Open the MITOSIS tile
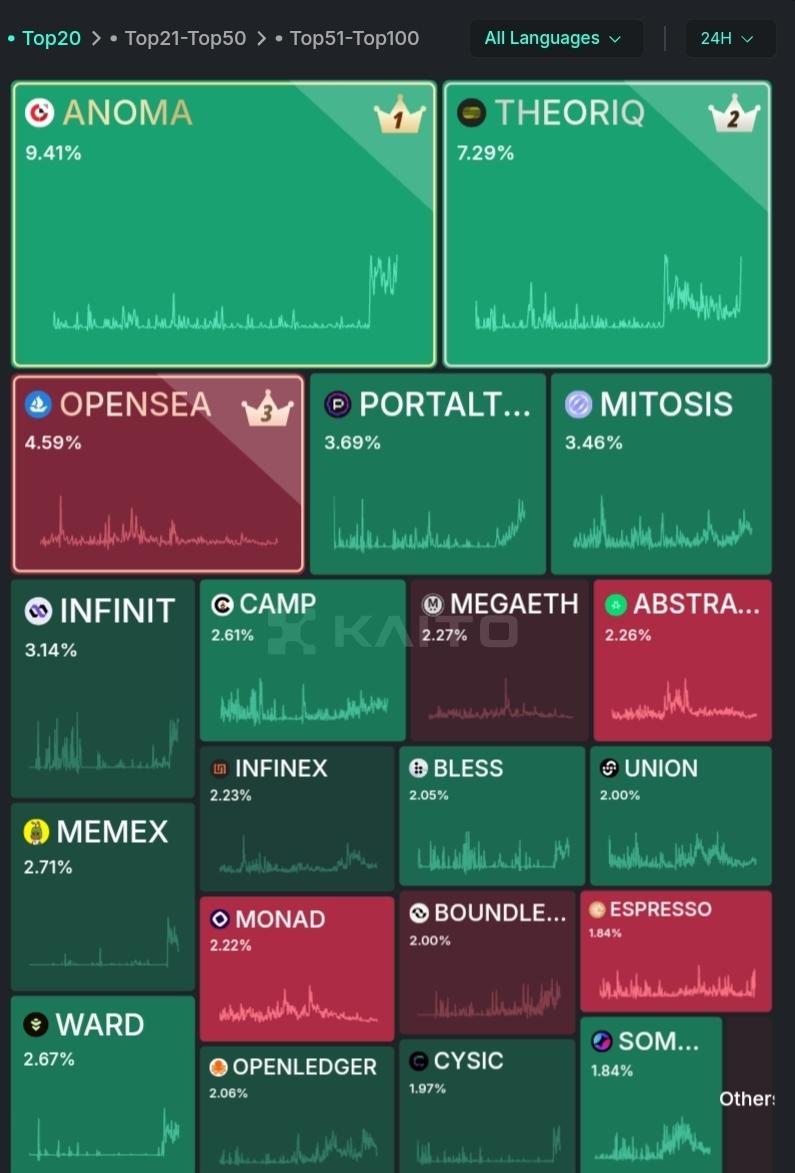 tap(661, 474)
